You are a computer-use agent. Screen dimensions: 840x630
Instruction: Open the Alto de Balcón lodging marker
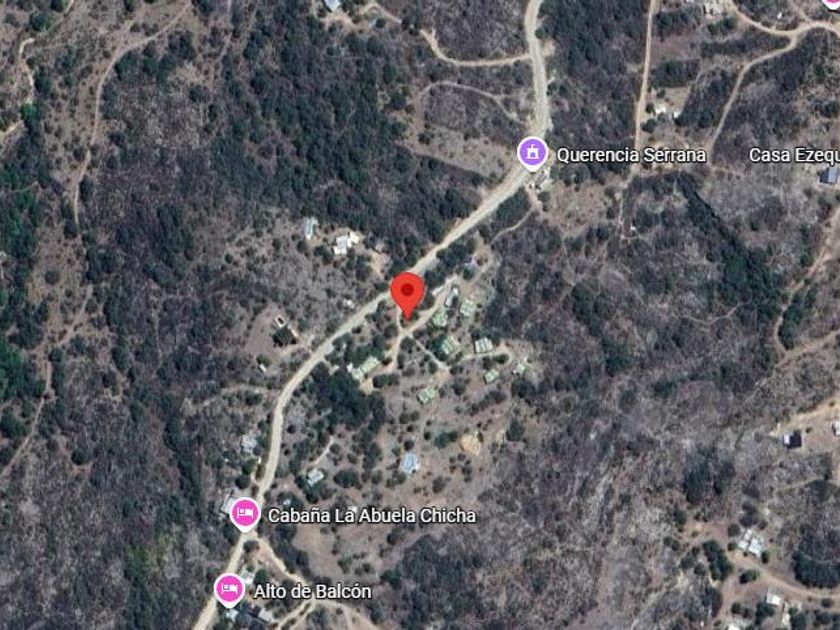coord(229,590)
